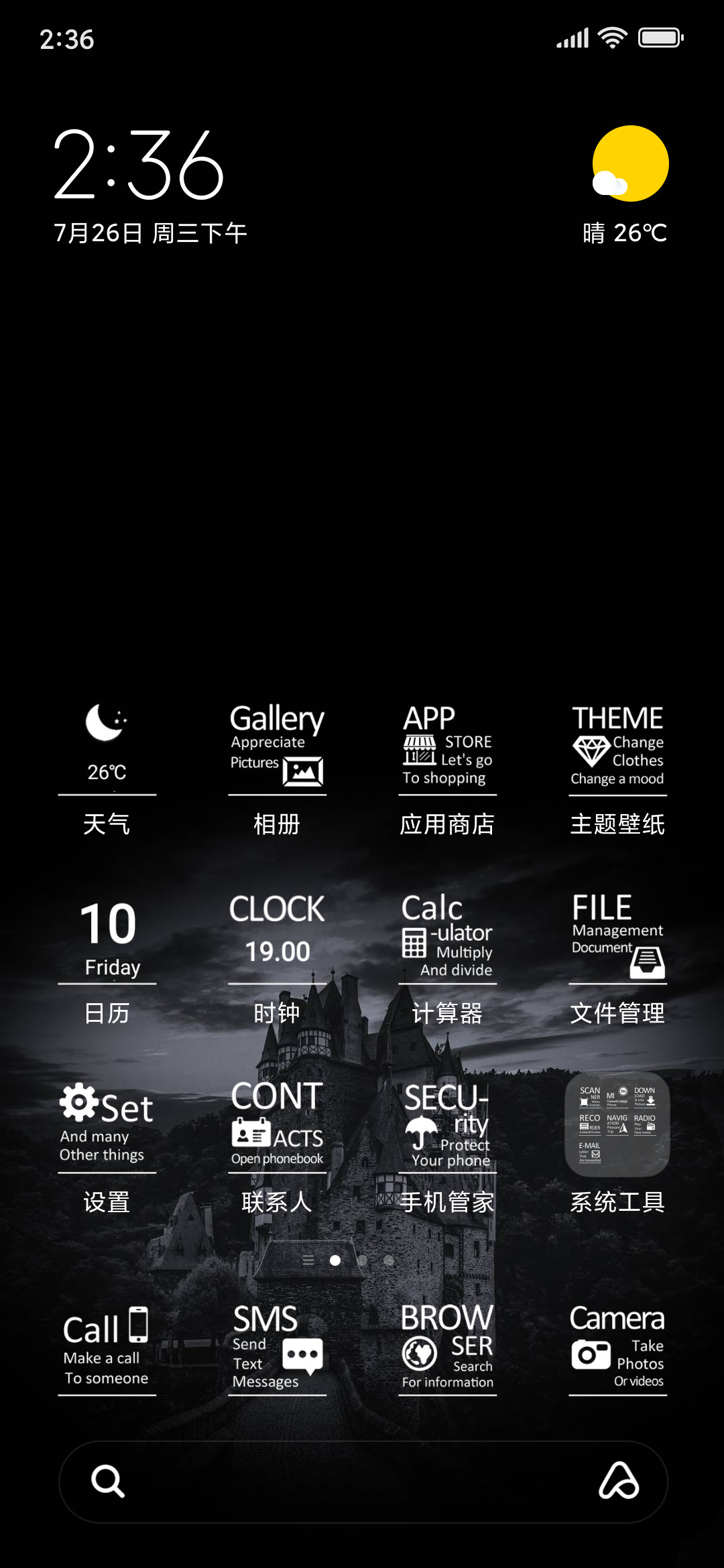The height and width of the screenshot is (1568, 724).
Task: Open SMS messages in the dock
Action: point(278,1349)
